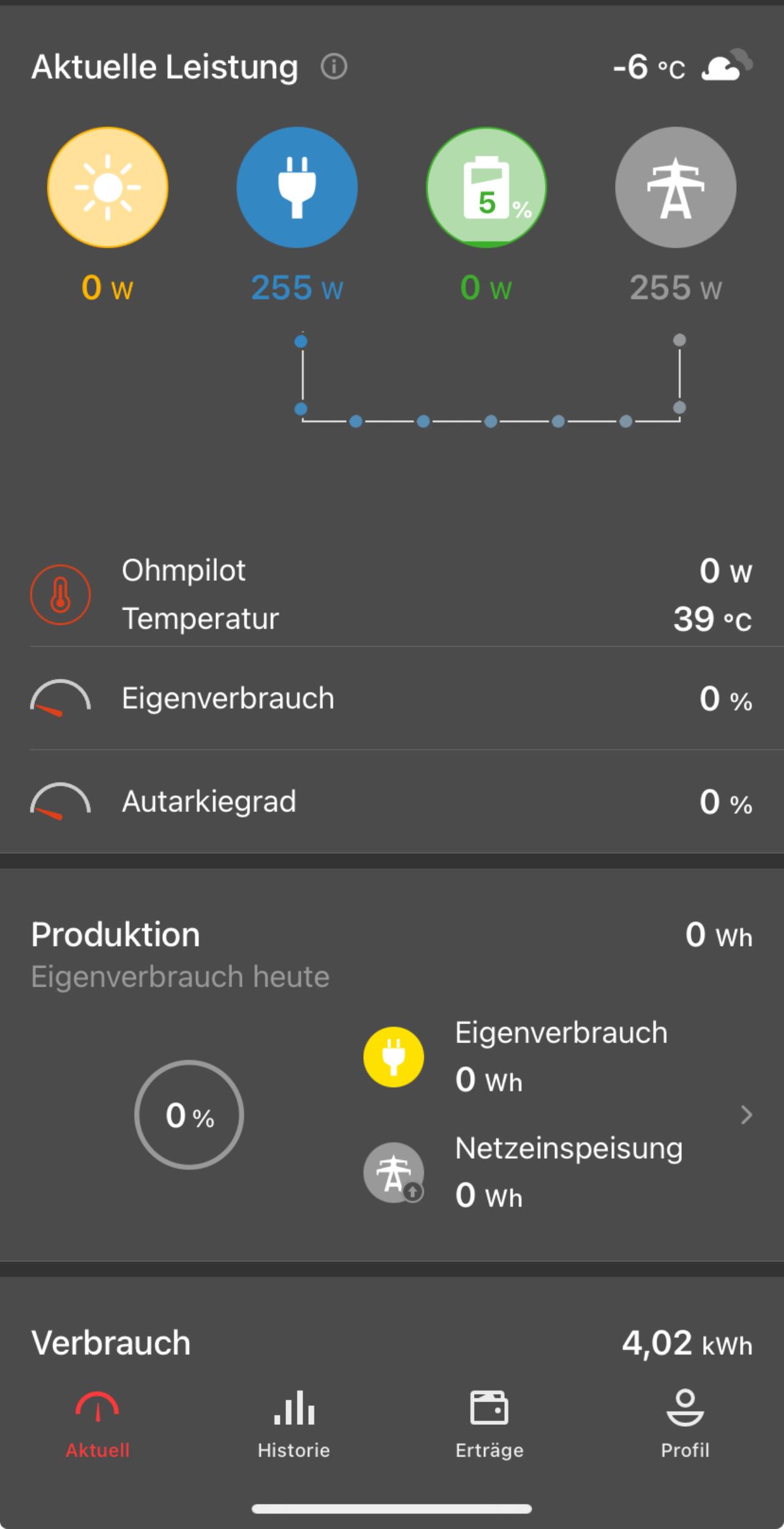Open Produktion details via the chevron
This screenshot has width=784, height=1529.
(x=746, y=1115)
